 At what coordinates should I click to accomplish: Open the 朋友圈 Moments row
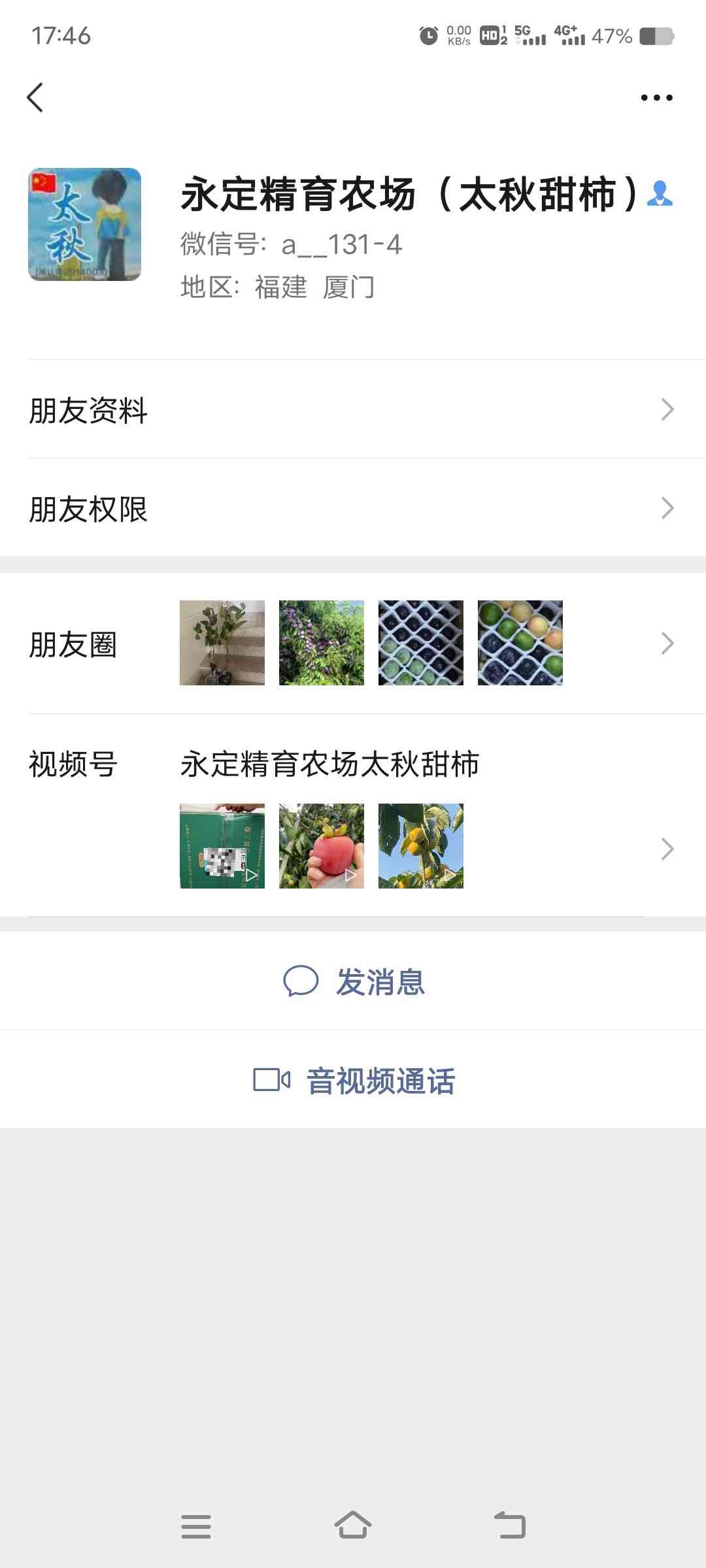click(353, 644)
